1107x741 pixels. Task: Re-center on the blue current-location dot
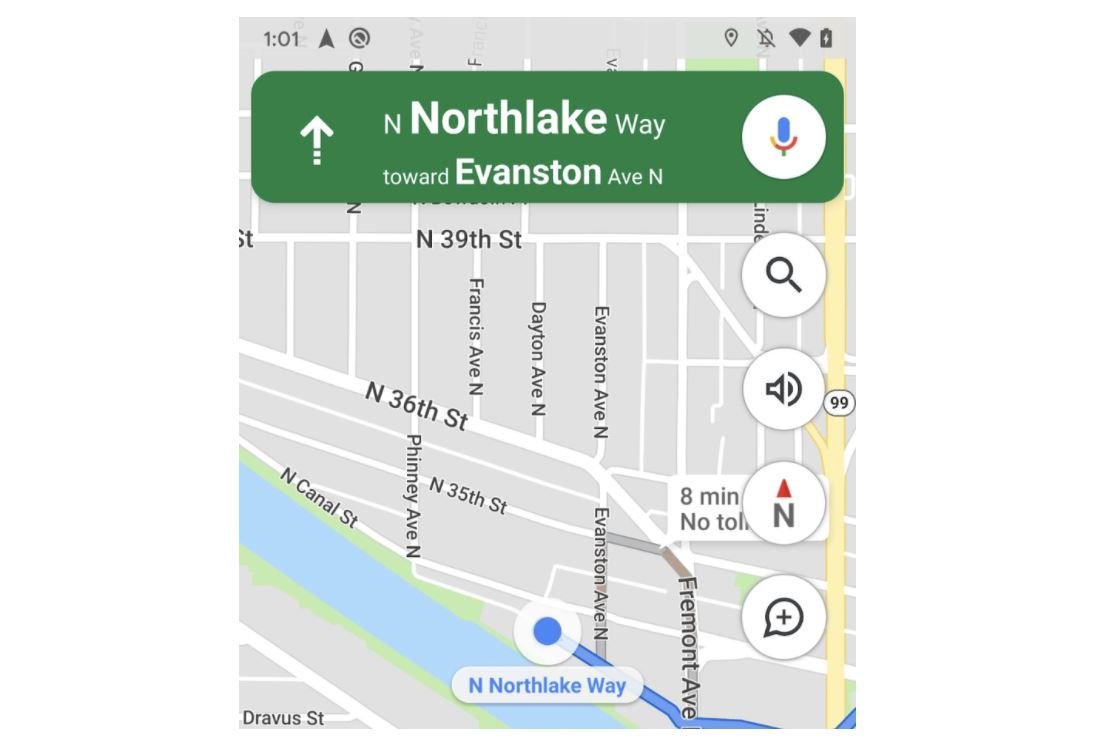point(547,632)
